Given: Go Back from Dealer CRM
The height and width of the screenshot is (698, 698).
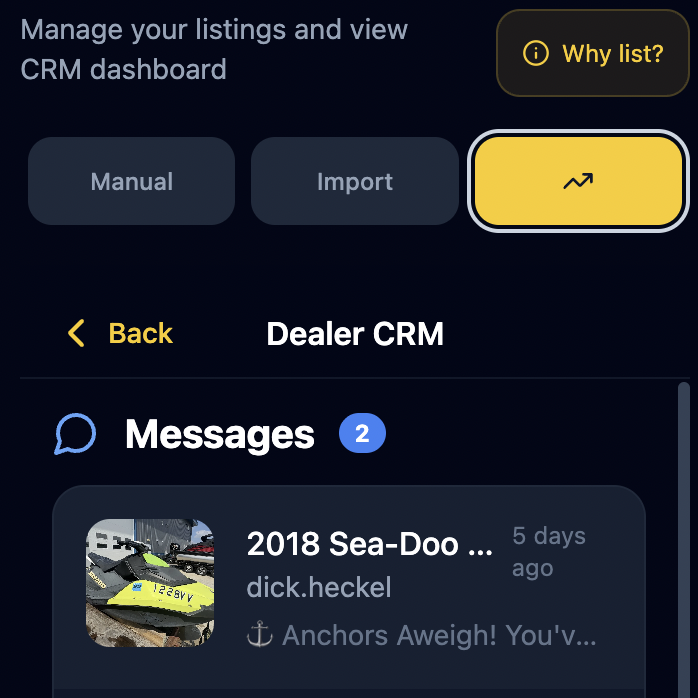Looking at the screenshot, I should click(119, 333).
